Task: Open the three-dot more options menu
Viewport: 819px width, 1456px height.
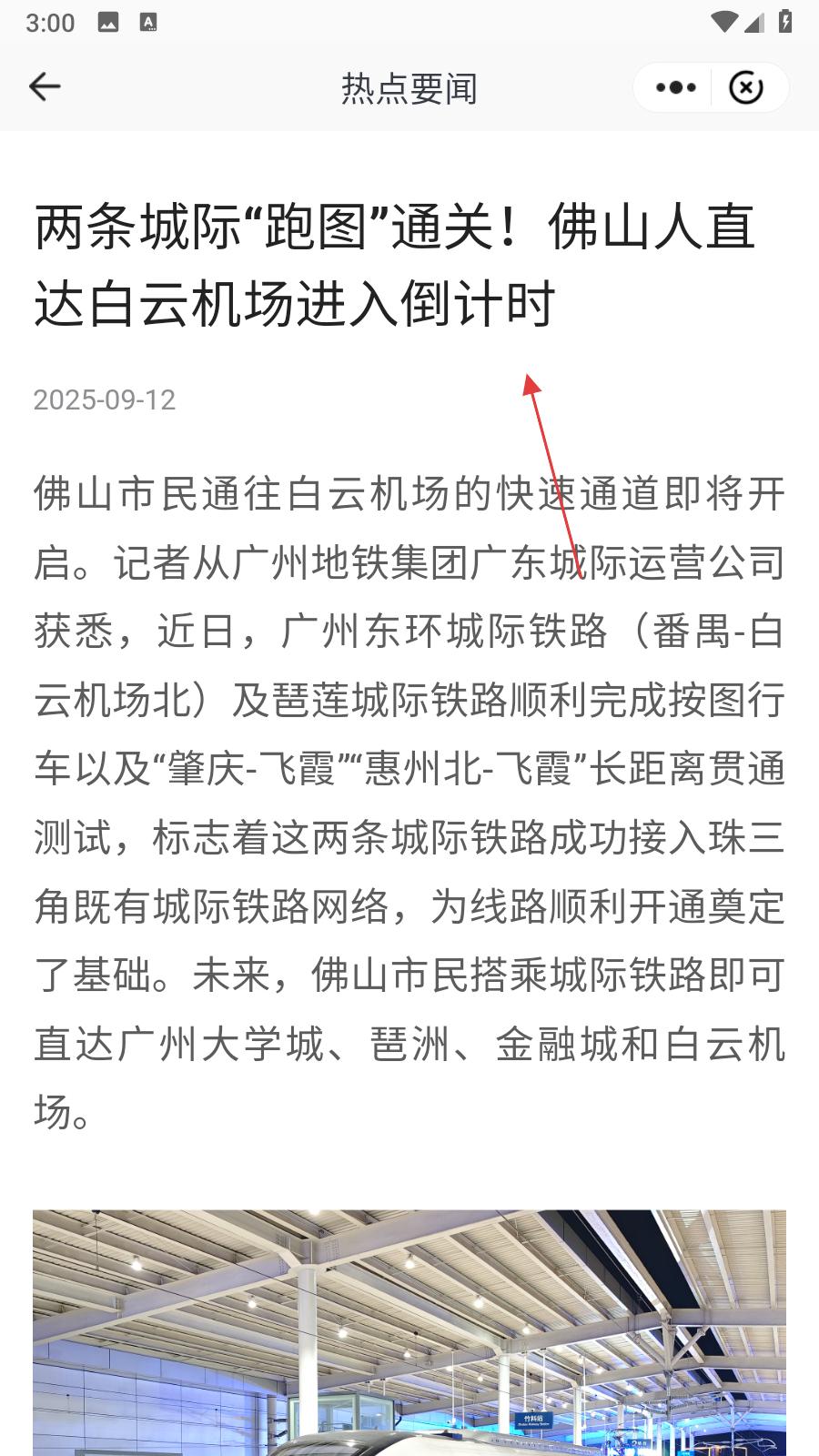Action: tap(675, 88)
